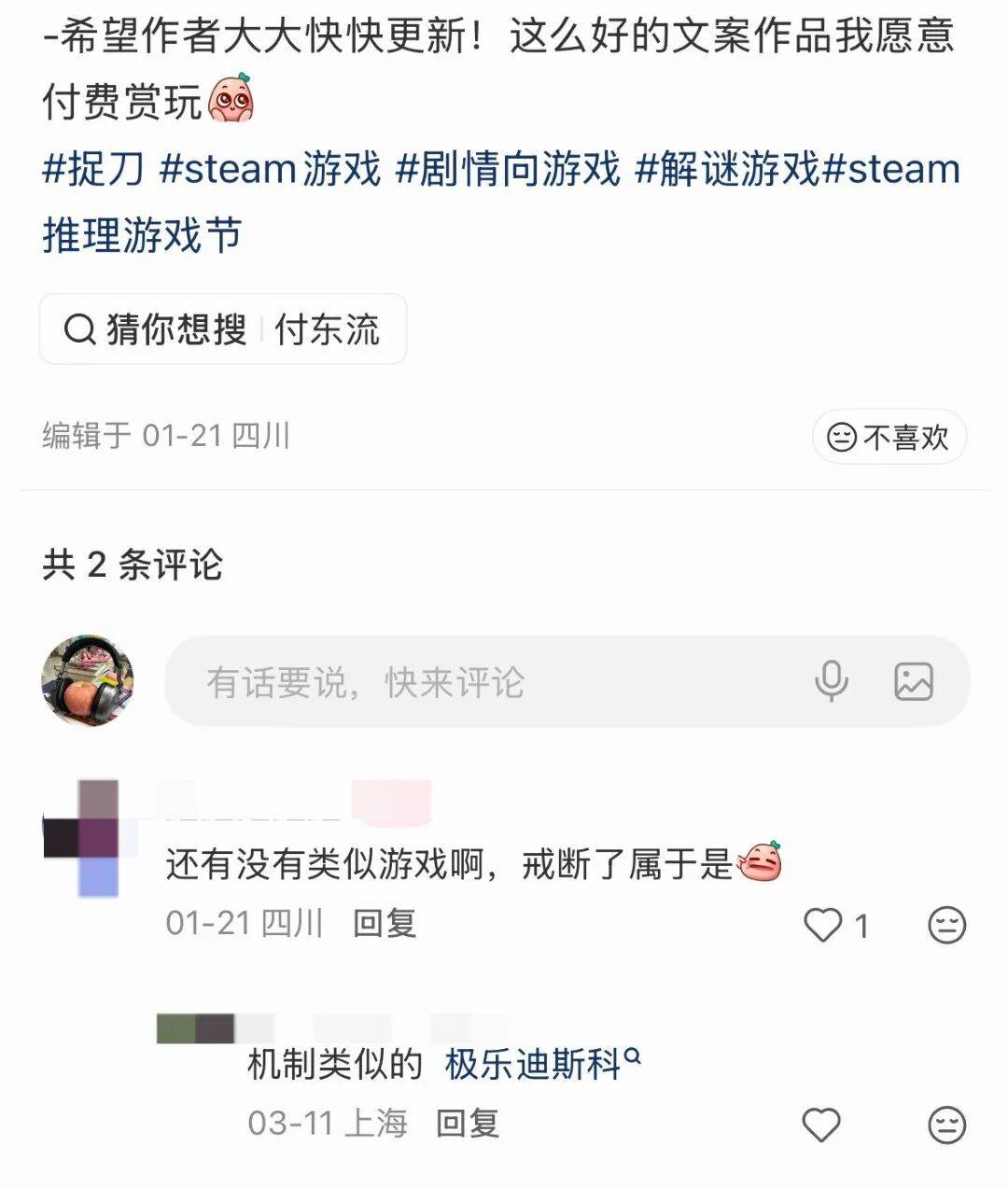Like the comment 还有没有类似游戏啊

pos(823,925)
